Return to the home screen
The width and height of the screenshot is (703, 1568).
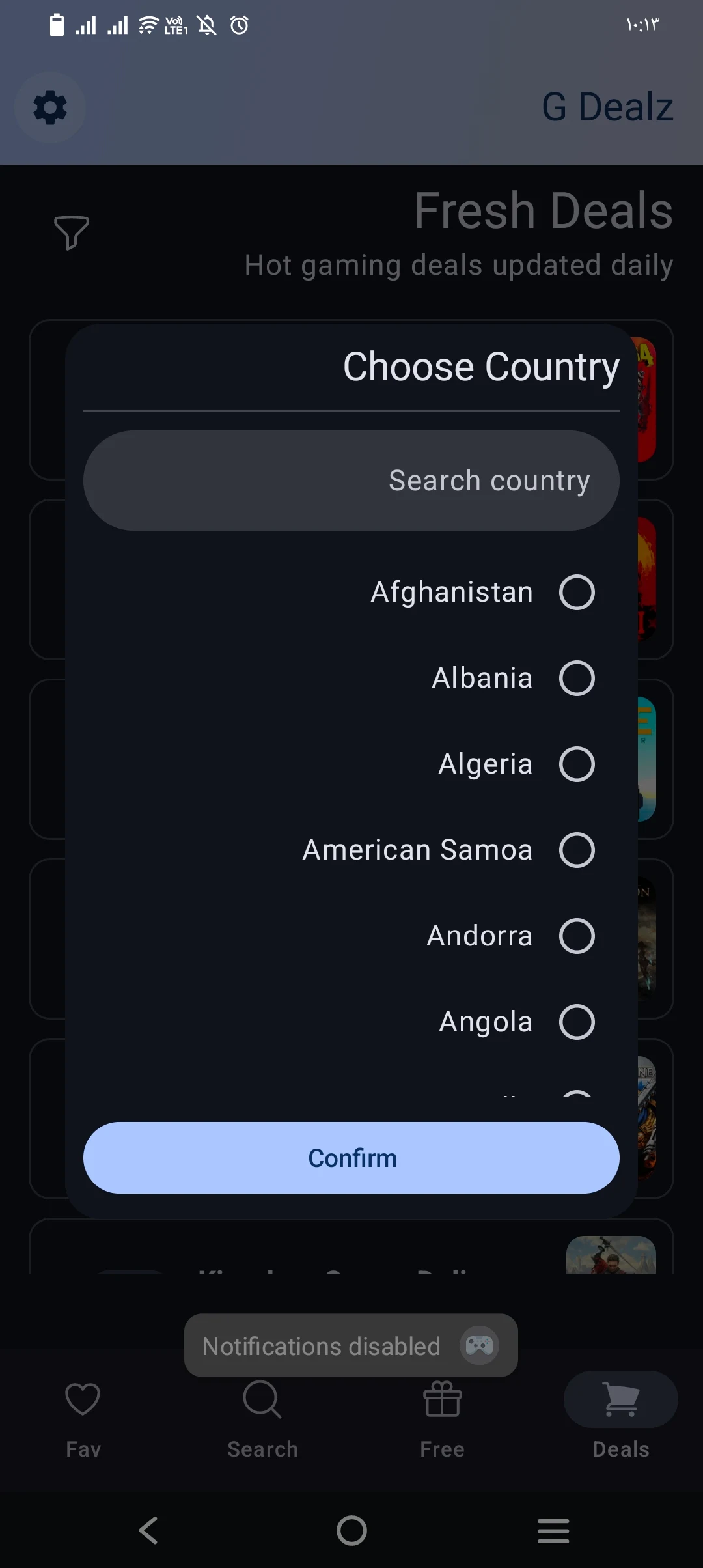(351, 1530)
